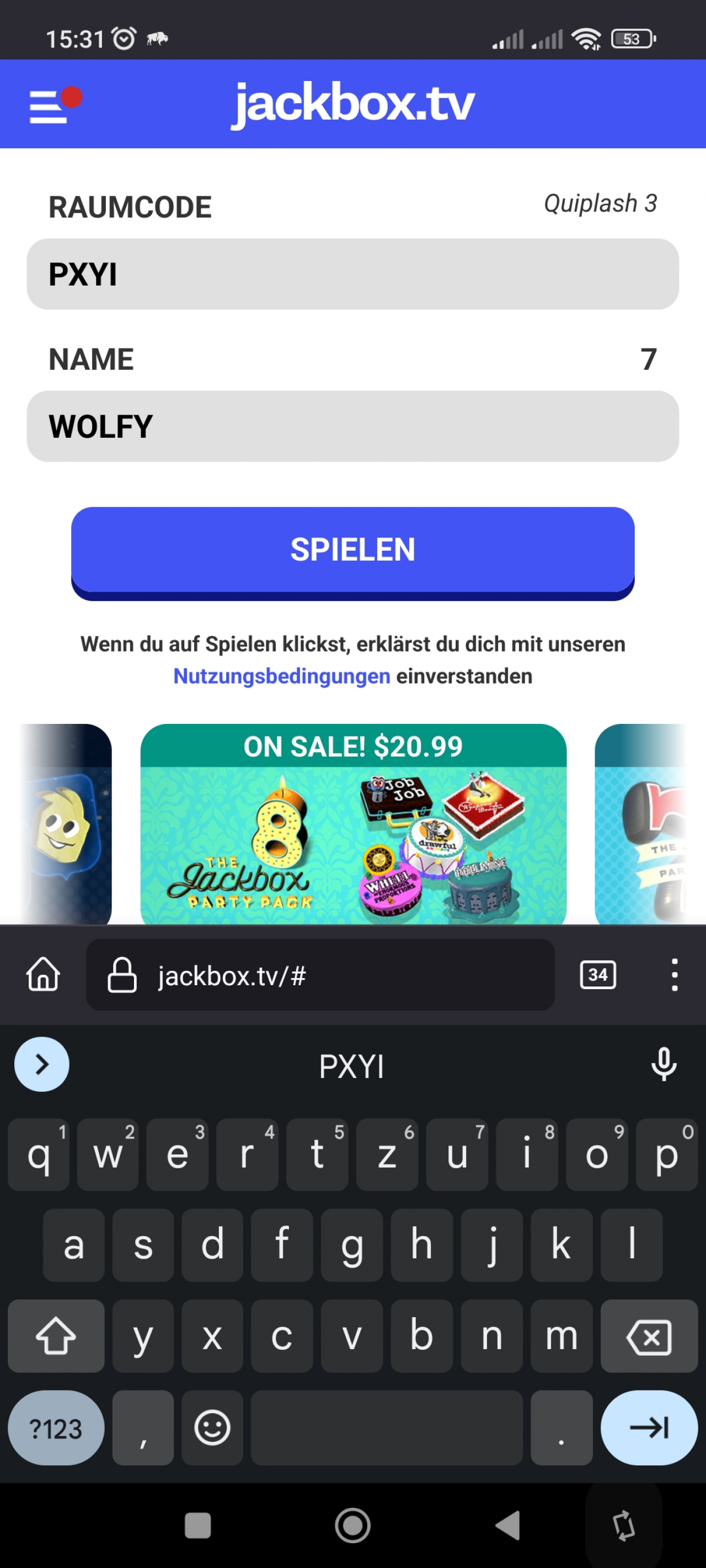
Task: Edit the Name field showing WOLFY
Action: point(352,426)
